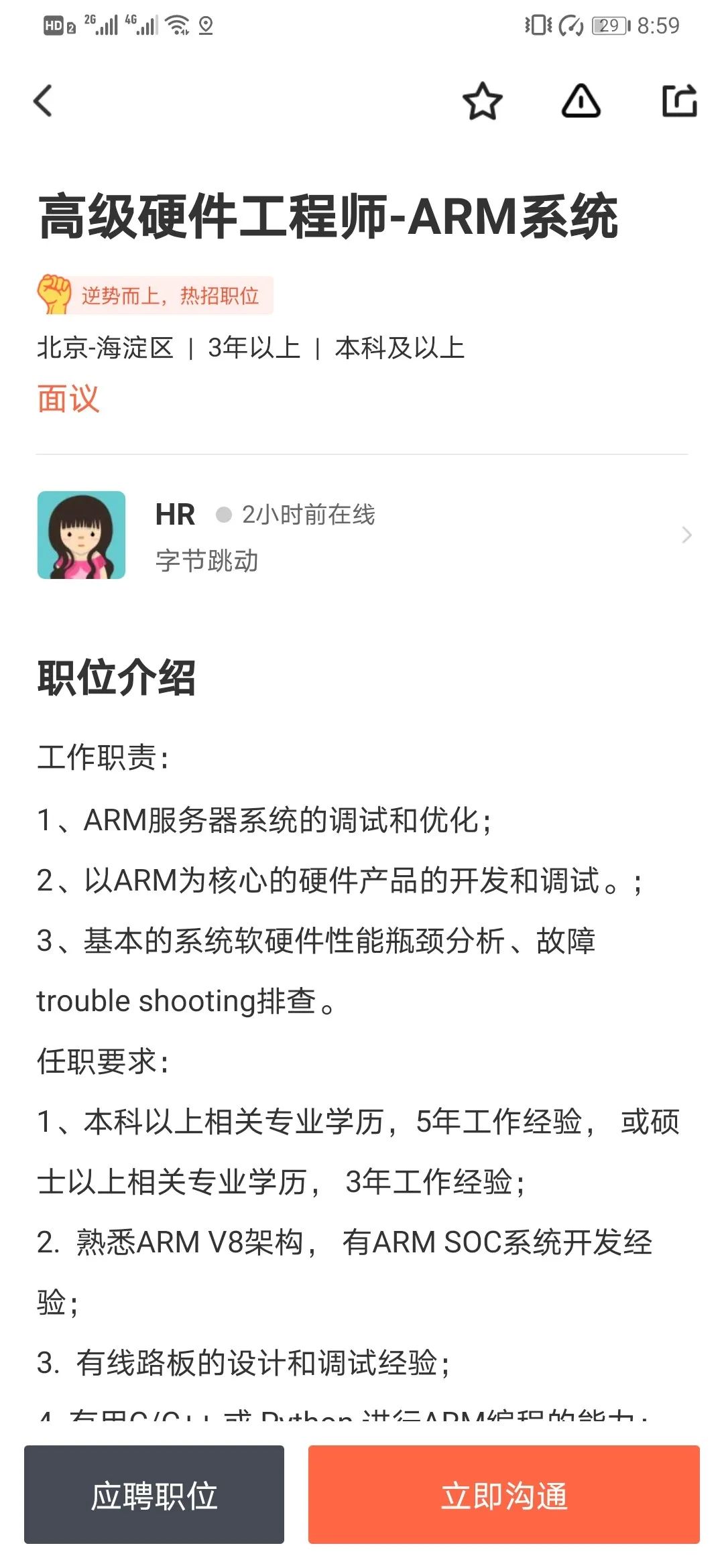Expand the HR profile with the right chevron
The height and width of the screenshot is (1568, 724).
point(685,535)
